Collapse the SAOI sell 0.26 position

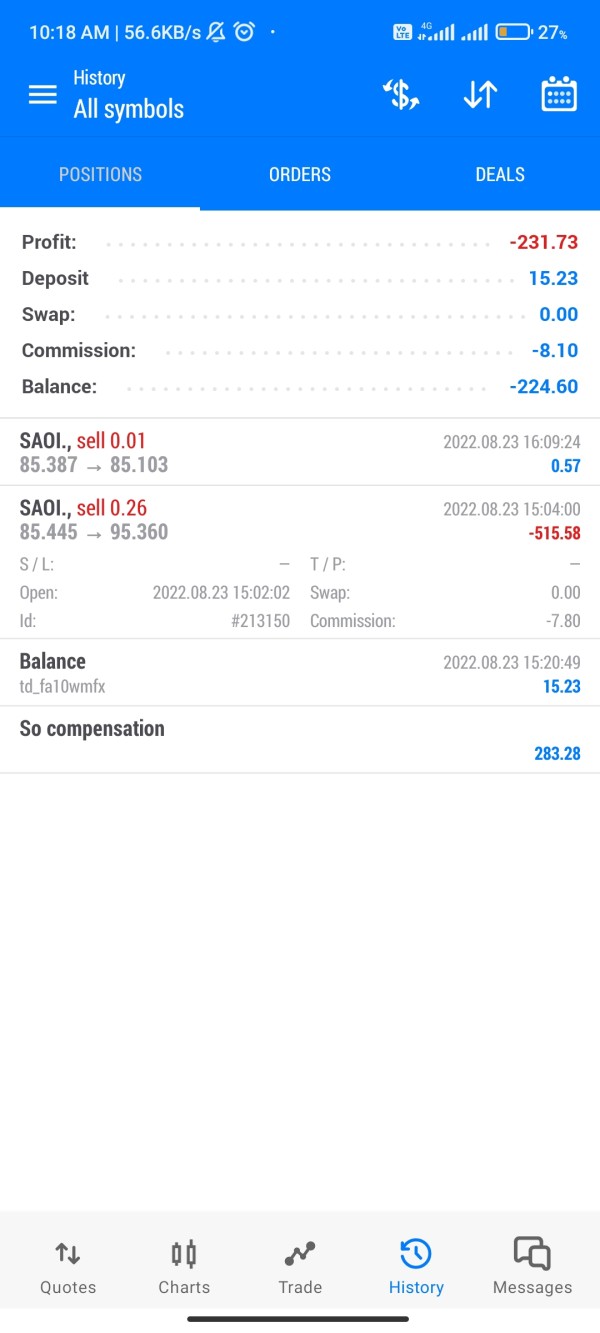pos(300,520)
